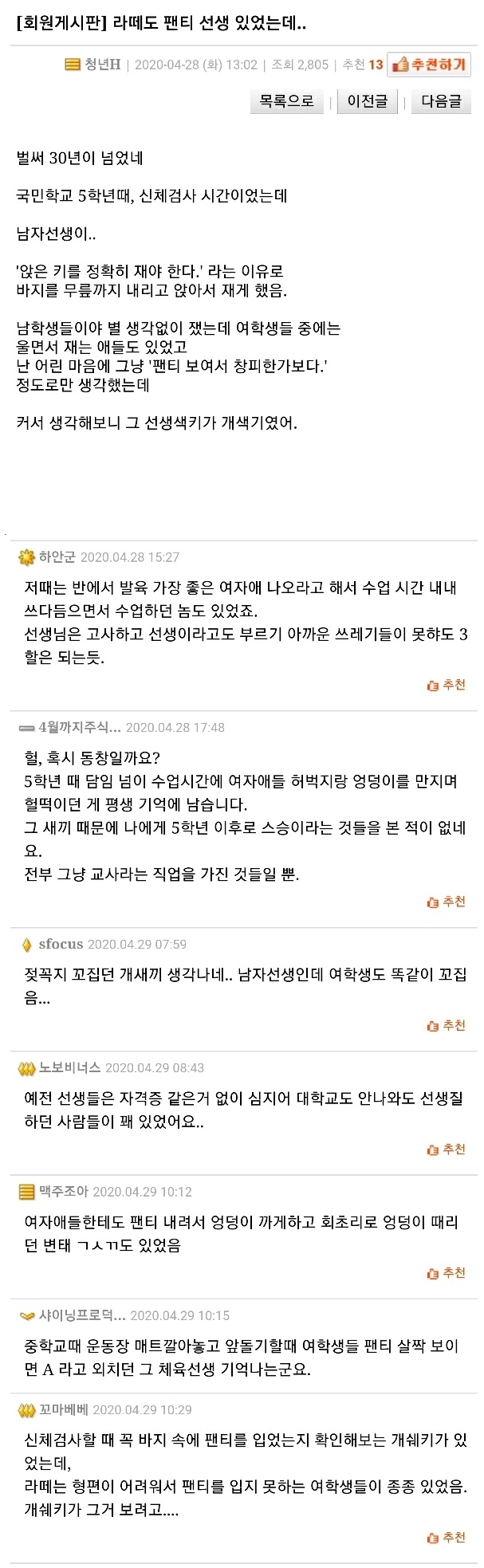Recommend the 4월까지주식 comment
This screenshot has width=484, height=1568.
(447, 902)
